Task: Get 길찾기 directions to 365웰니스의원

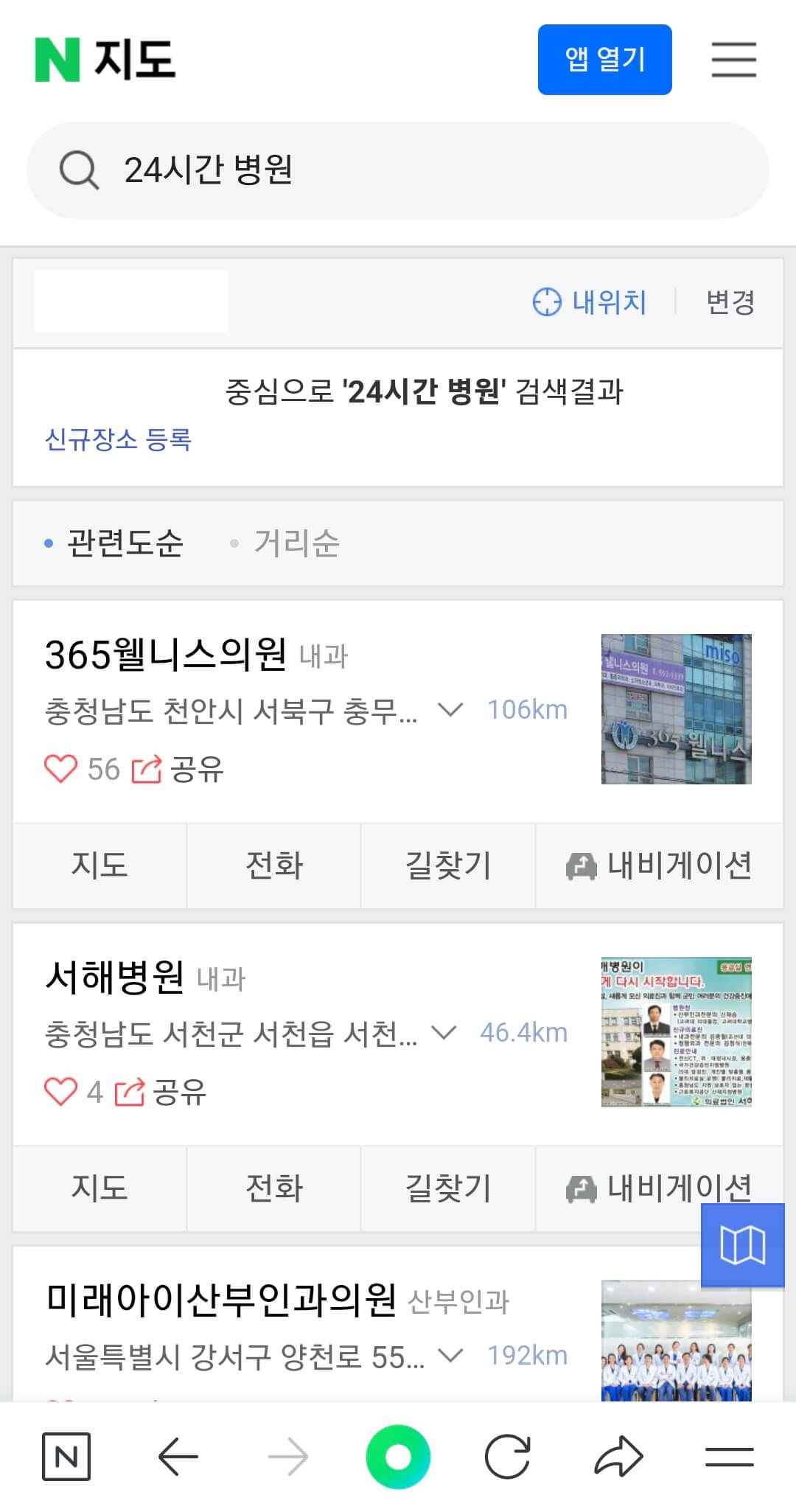Action: pos(448,865)
